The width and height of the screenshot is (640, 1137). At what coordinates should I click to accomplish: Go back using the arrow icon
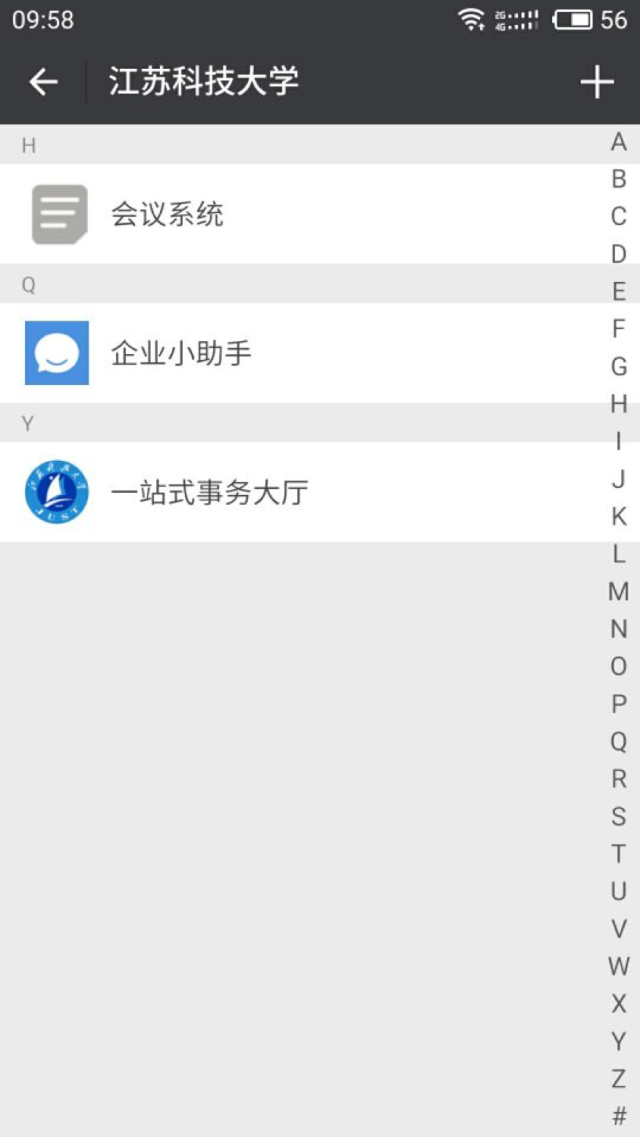pos(43,82)
